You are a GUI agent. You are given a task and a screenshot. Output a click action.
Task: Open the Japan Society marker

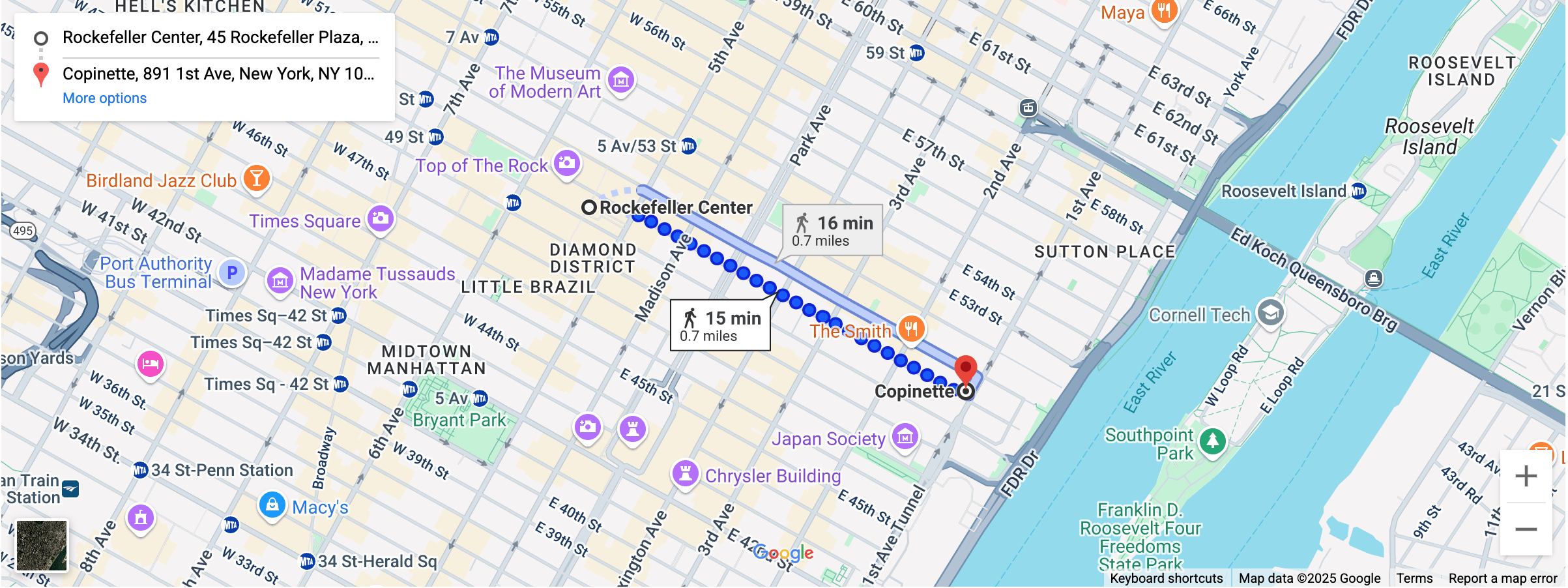[x=905, y=437]
